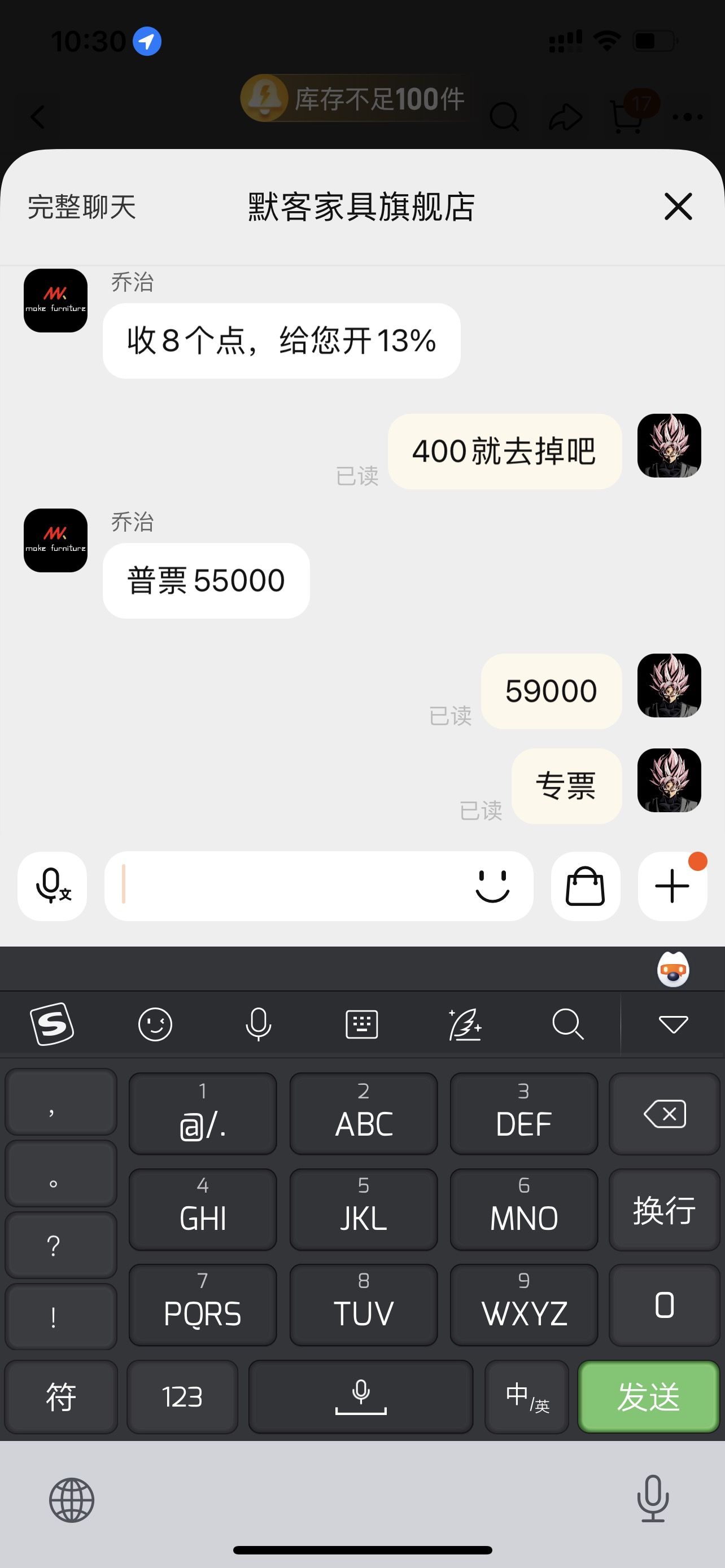725x1568 pixels.
Task: Switch the keyboard layout
Action: [x=361, y=1024]
